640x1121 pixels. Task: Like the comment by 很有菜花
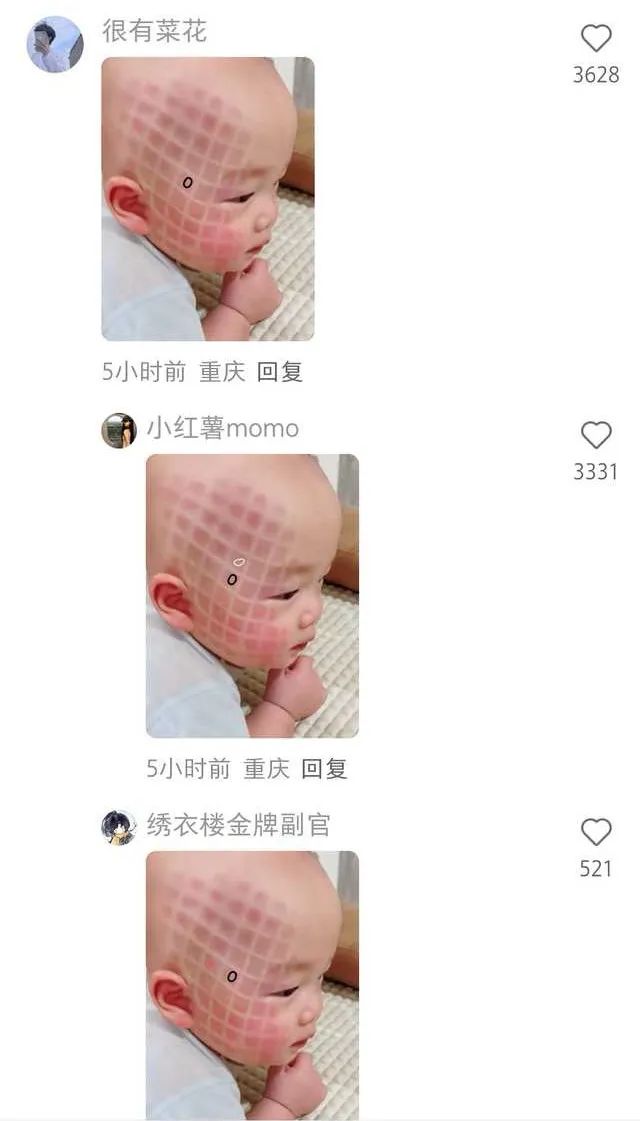coord(596,38)
